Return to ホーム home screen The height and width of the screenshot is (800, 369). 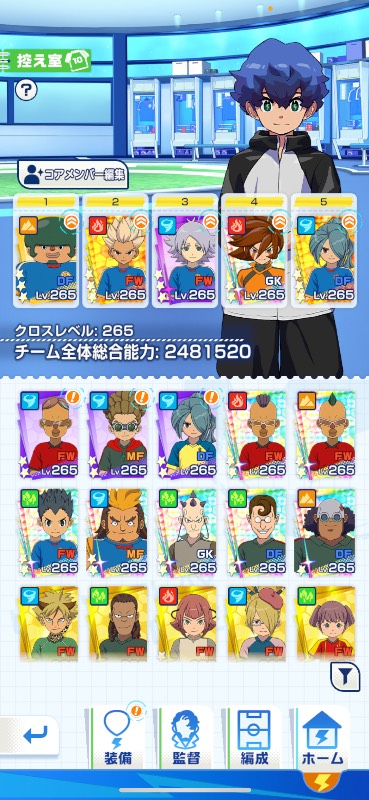[322, 737]
